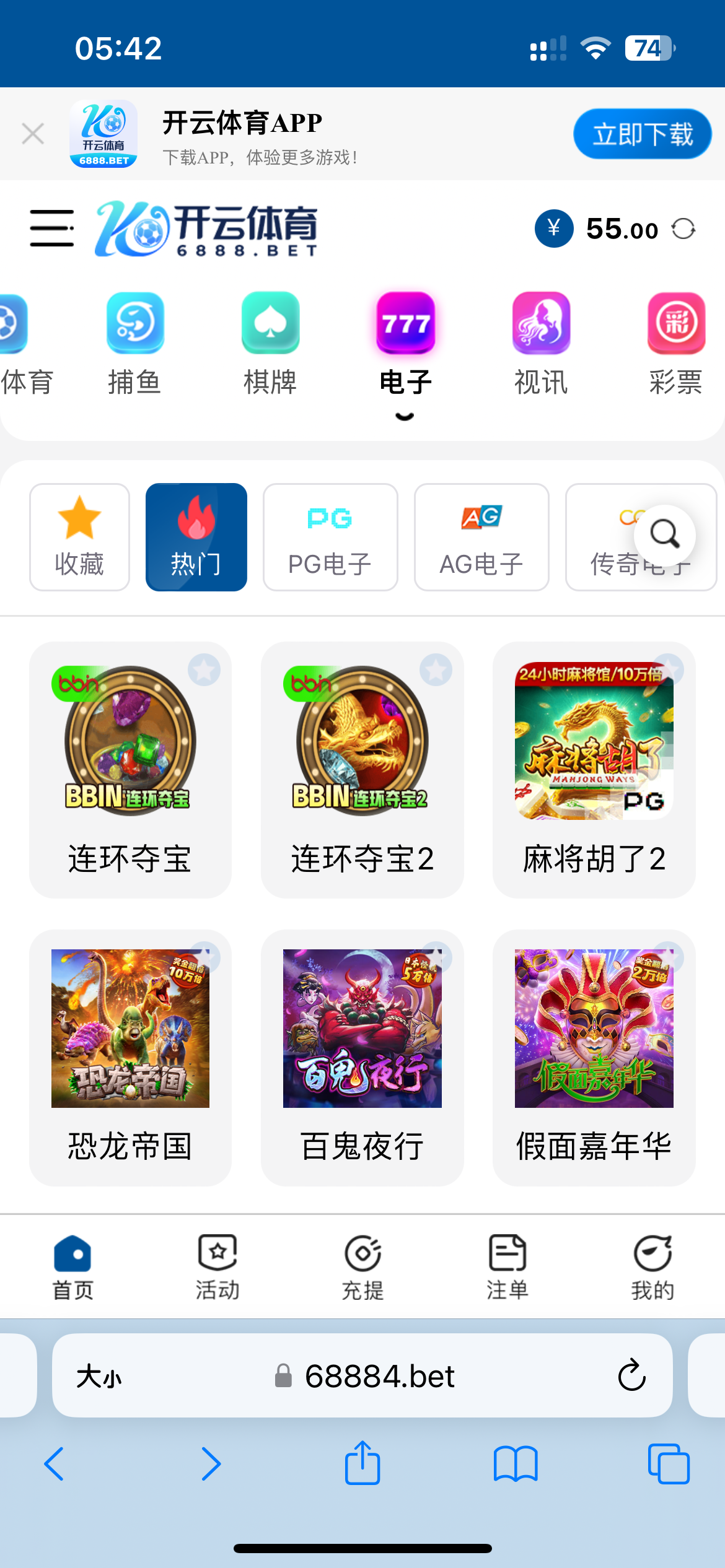Collapse the game categories chevron under 电子
Viewport: 725px width, 1568px height.
(x=405, y=416)
